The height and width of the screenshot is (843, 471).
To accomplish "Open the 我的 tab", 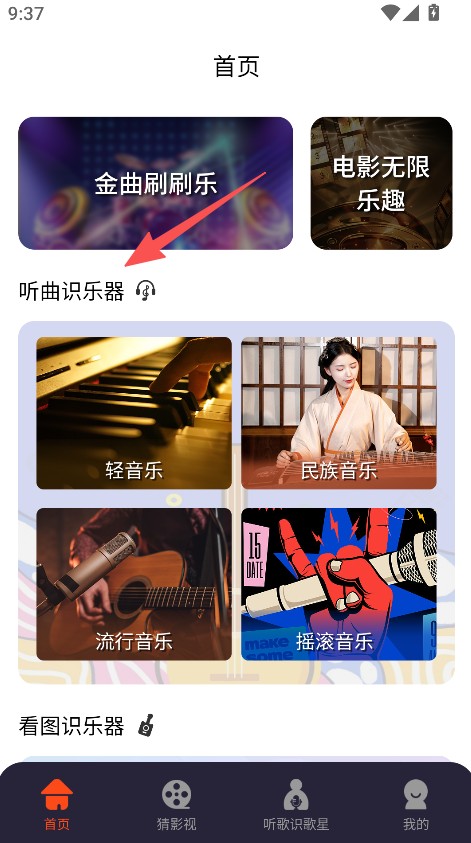I will pyautogui.click(x=416, y=805).
